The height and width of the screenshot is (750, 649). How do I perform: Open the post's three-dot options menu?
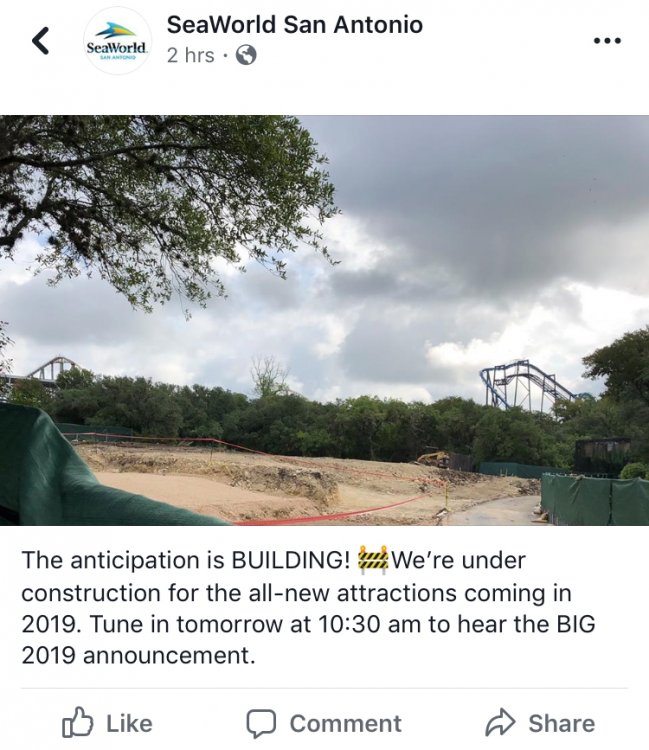tap(606, 41)
